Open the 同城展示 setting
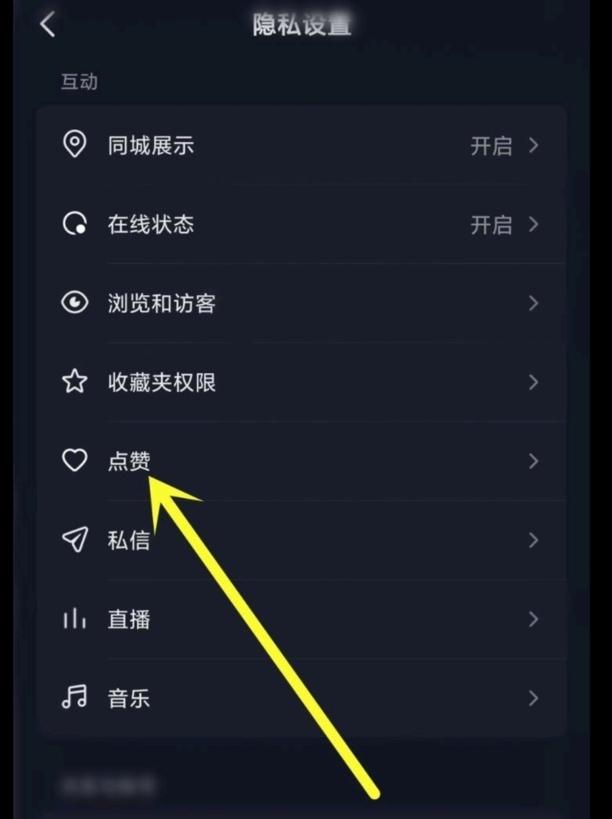The image size is (612, 819). tap(300, 145)
